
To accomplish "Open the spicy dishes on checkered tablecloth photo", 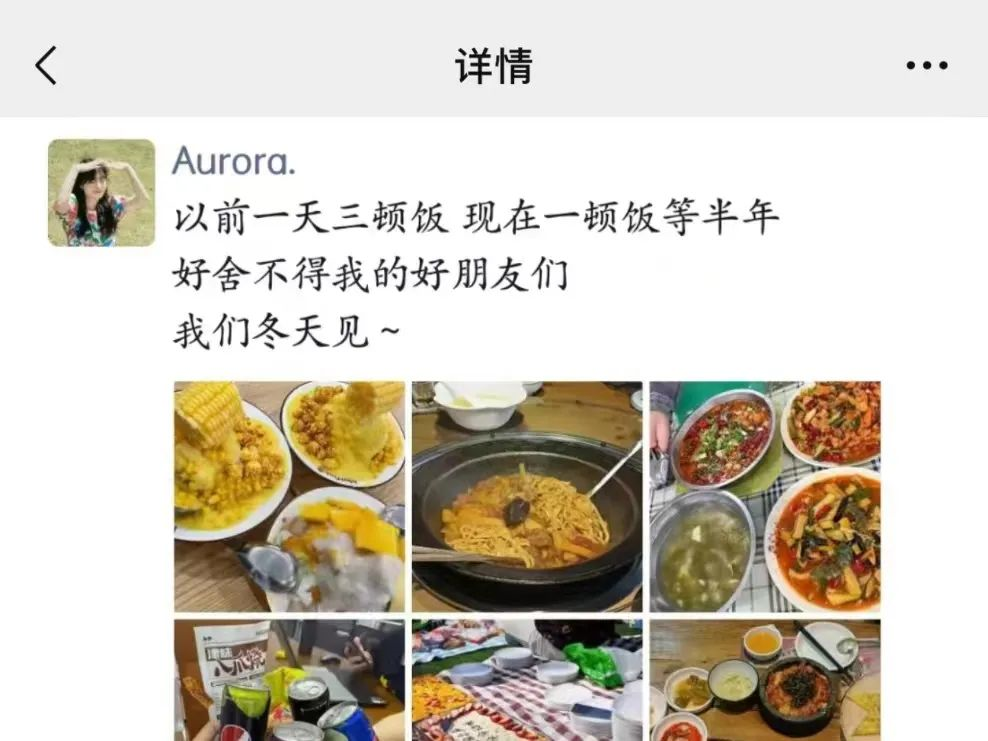I will pos(765,496).
